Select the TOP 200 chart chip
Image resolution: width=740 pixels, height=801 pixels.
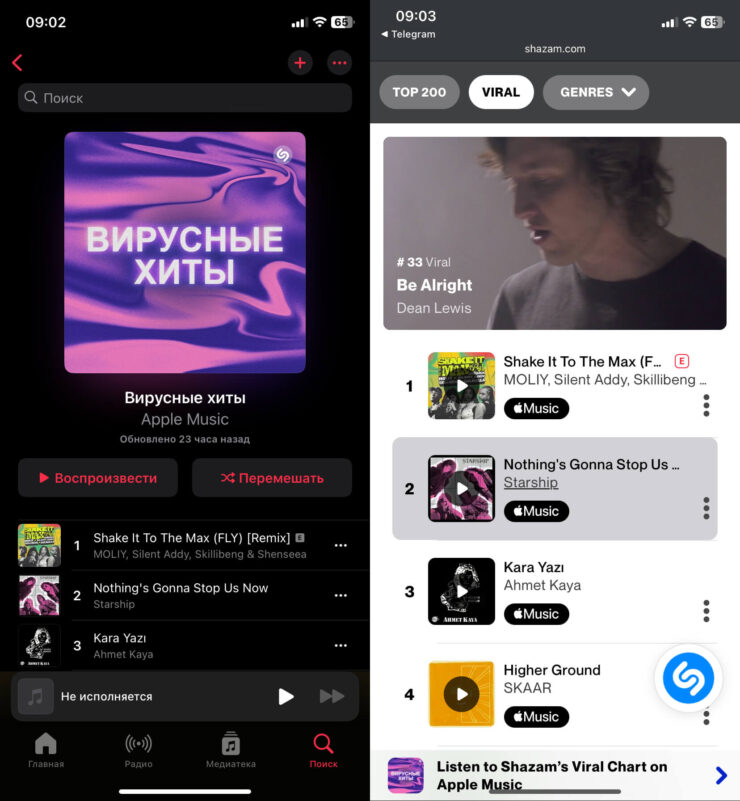(419, 92)
